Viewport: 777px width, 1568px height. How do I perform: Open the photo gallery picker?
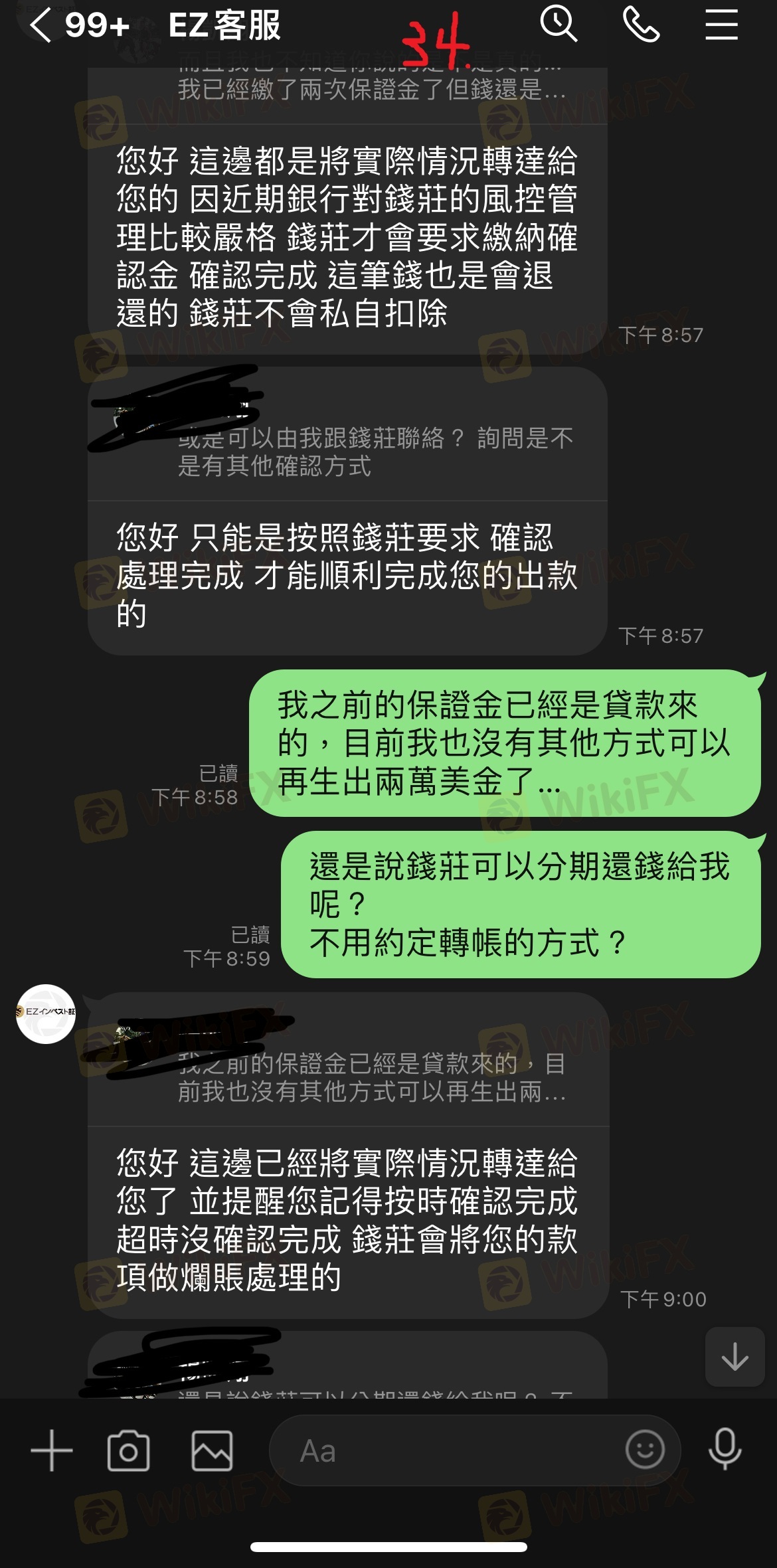[212, 1451]
